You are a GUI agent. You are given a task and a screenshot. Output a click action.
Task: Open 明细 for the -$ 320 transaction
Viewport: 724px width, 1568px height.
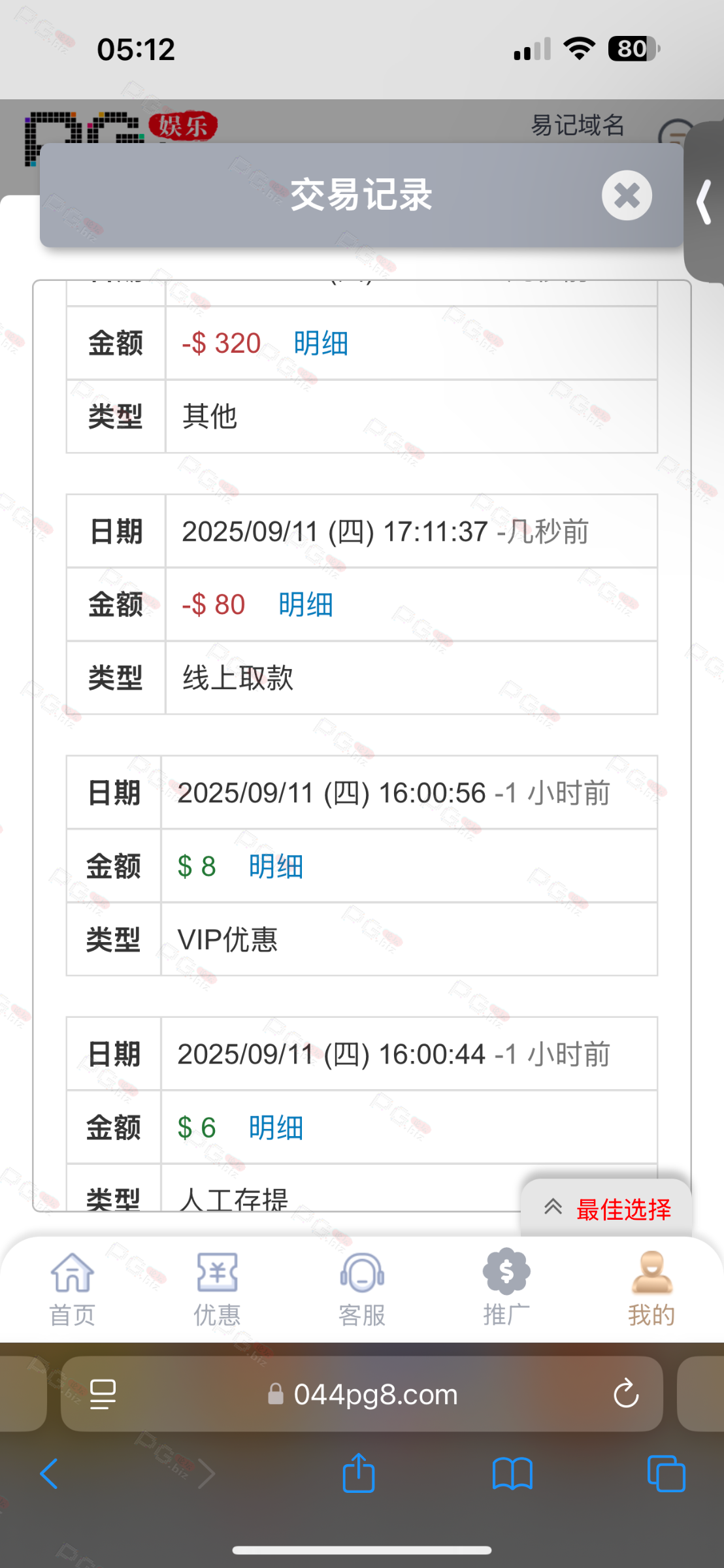pos(320,344)
